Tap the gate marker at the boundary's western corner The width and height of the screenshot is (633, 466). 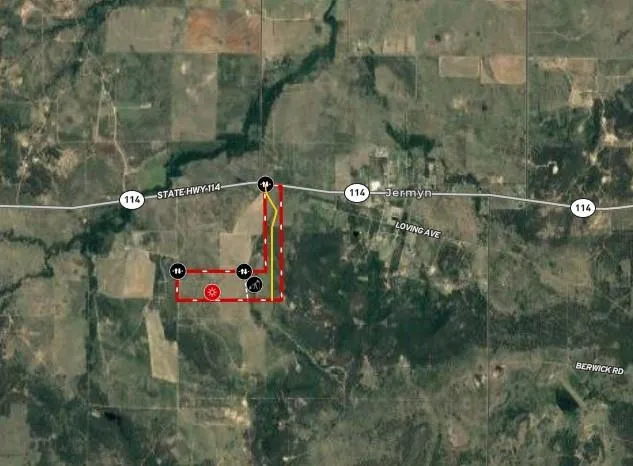(178, 270)
